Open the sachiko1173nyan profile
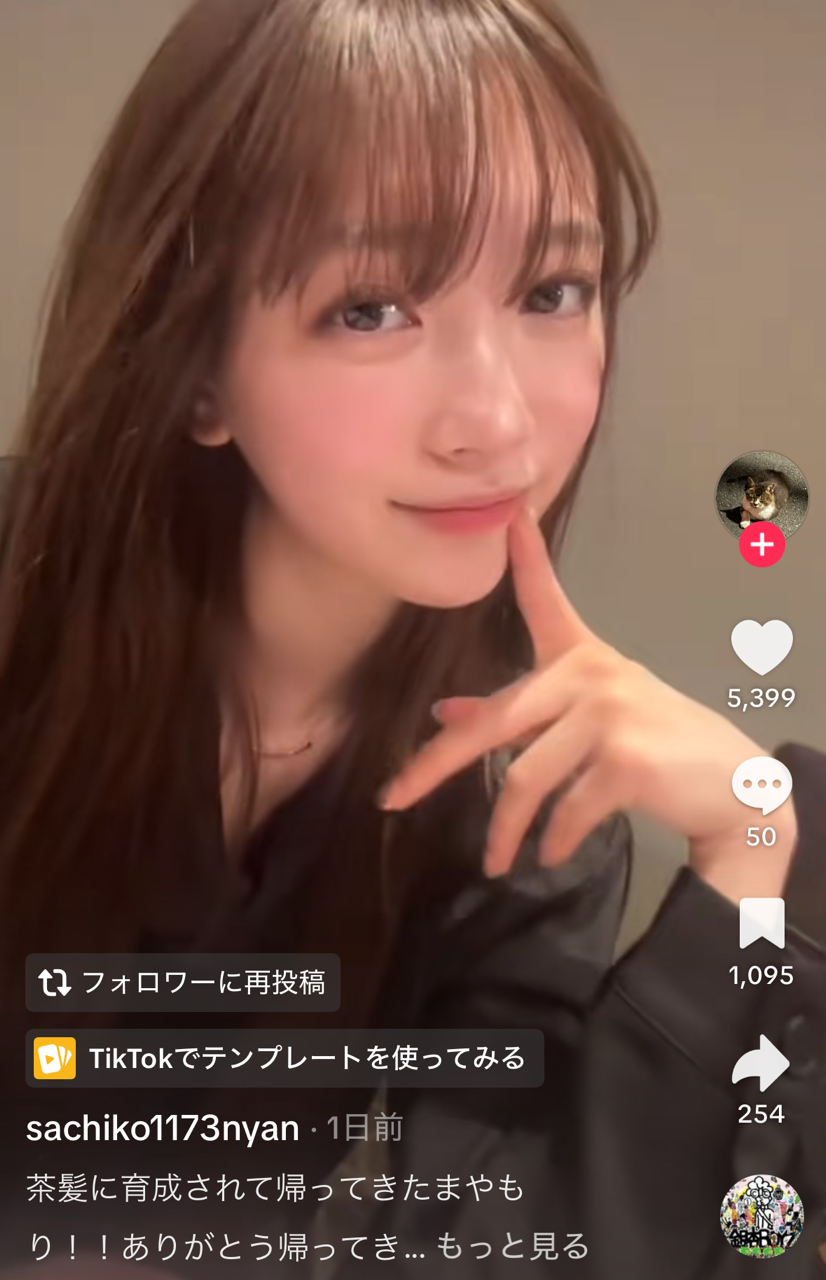Viewport: 826px width, 1280px height. click(x=163, y=1128)
